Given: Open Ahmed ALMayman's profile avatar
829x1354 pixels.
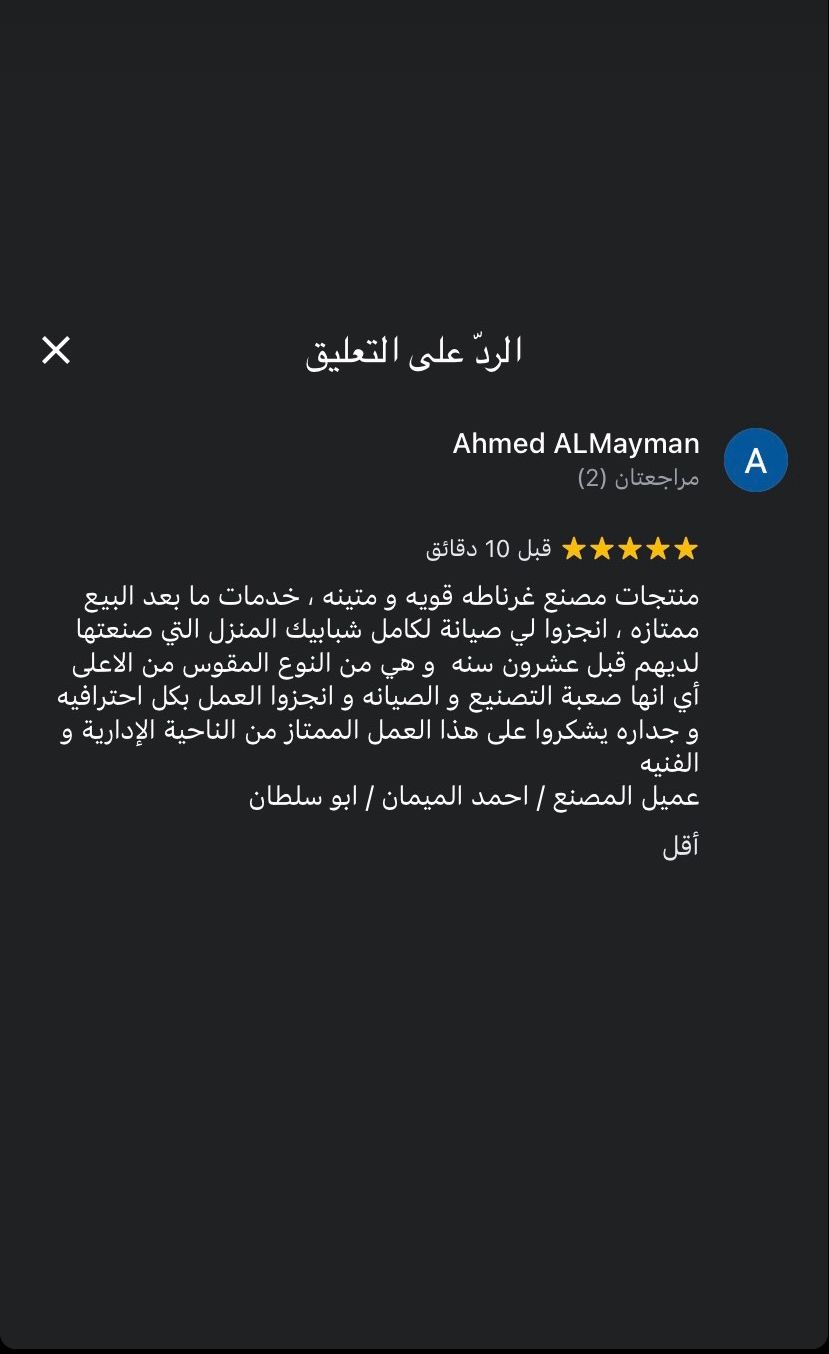Looking at the screenshot, I should pos(755,460).
